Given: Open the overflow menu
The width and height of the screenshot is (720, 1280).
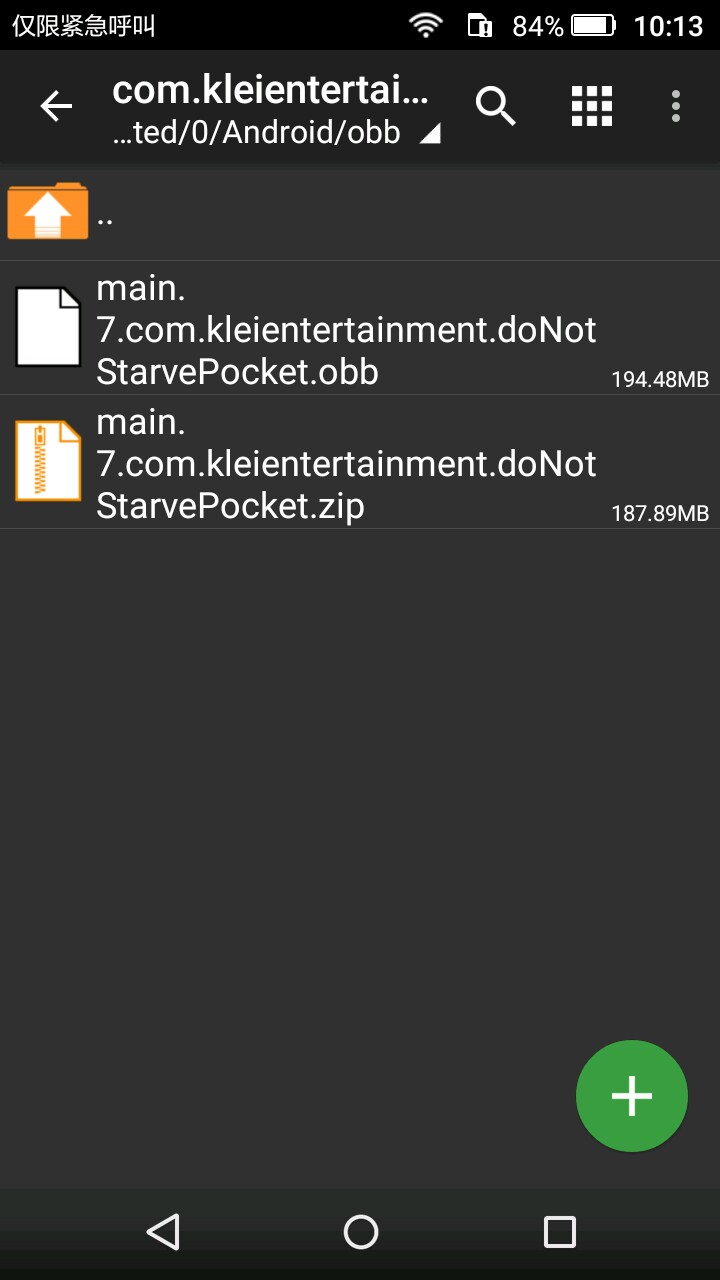Looking at the screenshot, I should point(676,106).
